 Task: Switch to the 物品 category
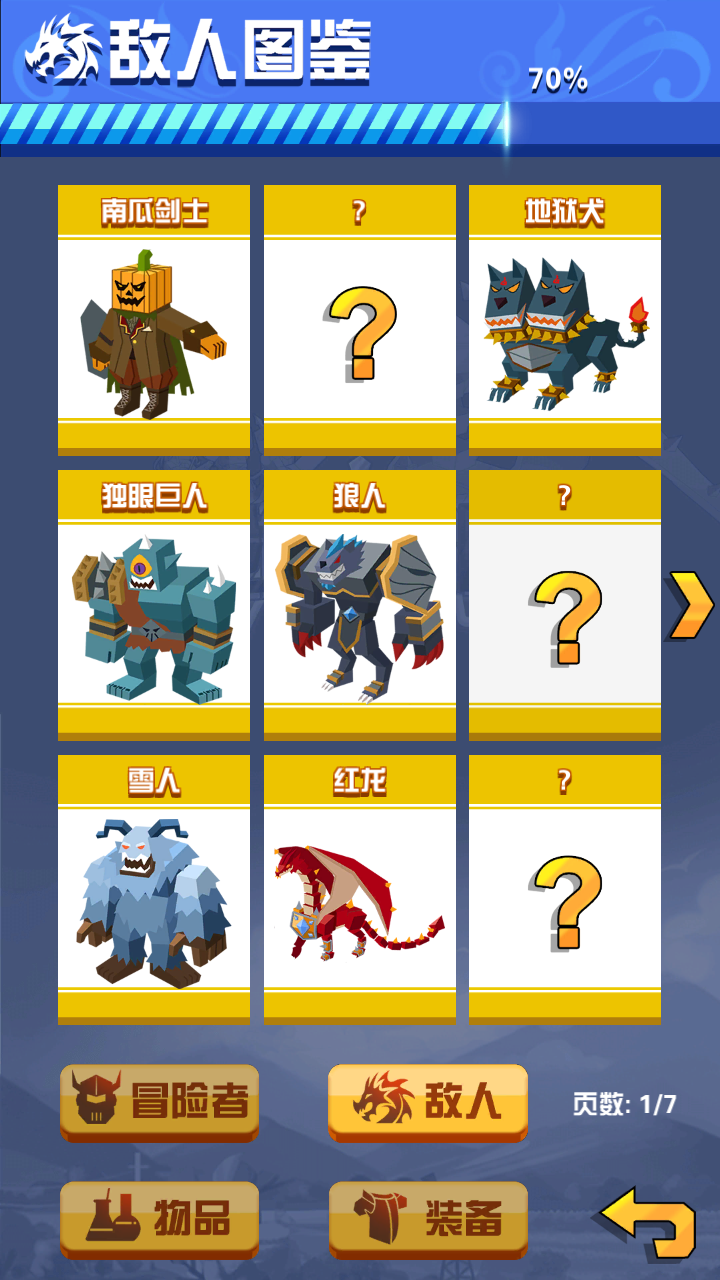pos(160,1219)
